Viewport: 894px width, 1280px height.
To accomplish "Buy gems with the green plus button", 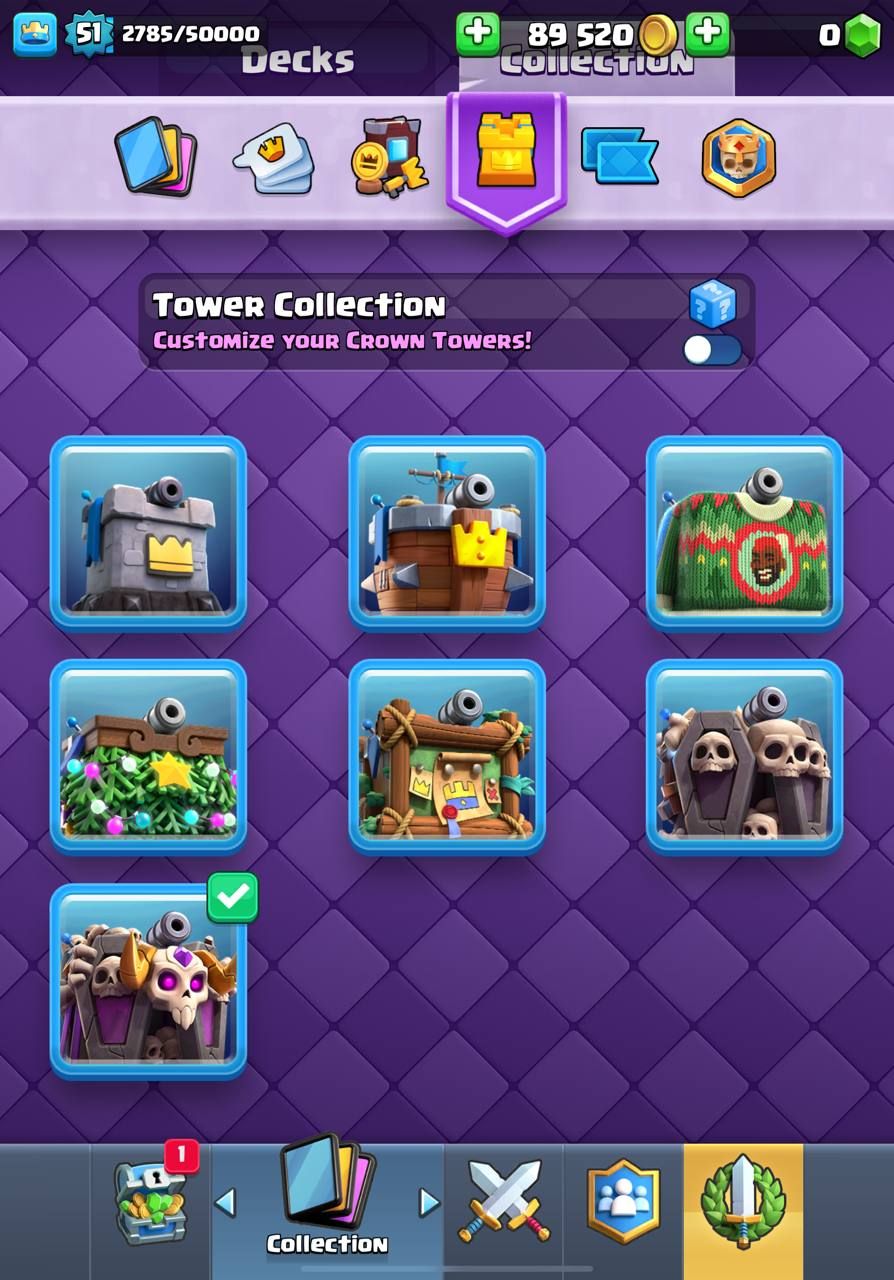I will click(707, 34).
